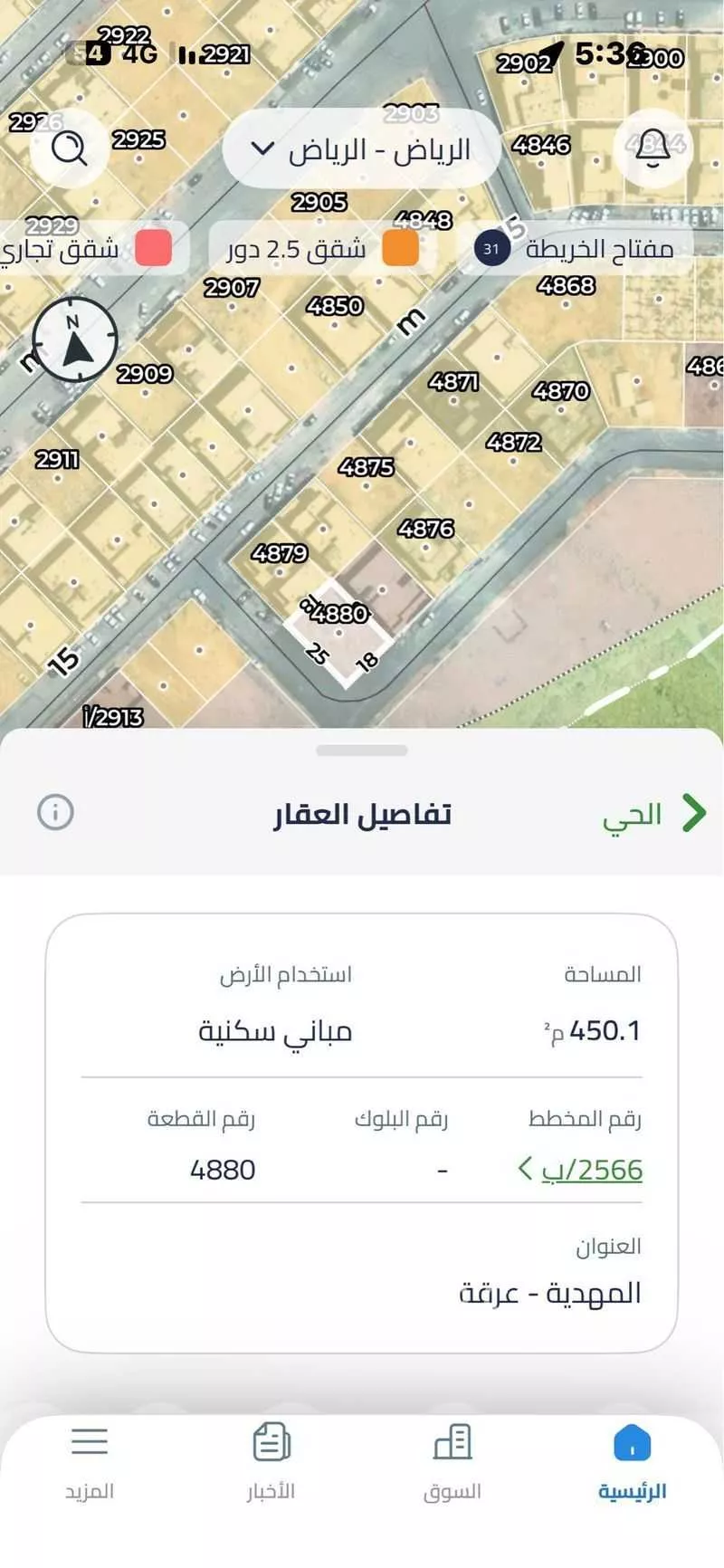Open the notifications bell
This screenshot has width=724, height=1568.
653,148
